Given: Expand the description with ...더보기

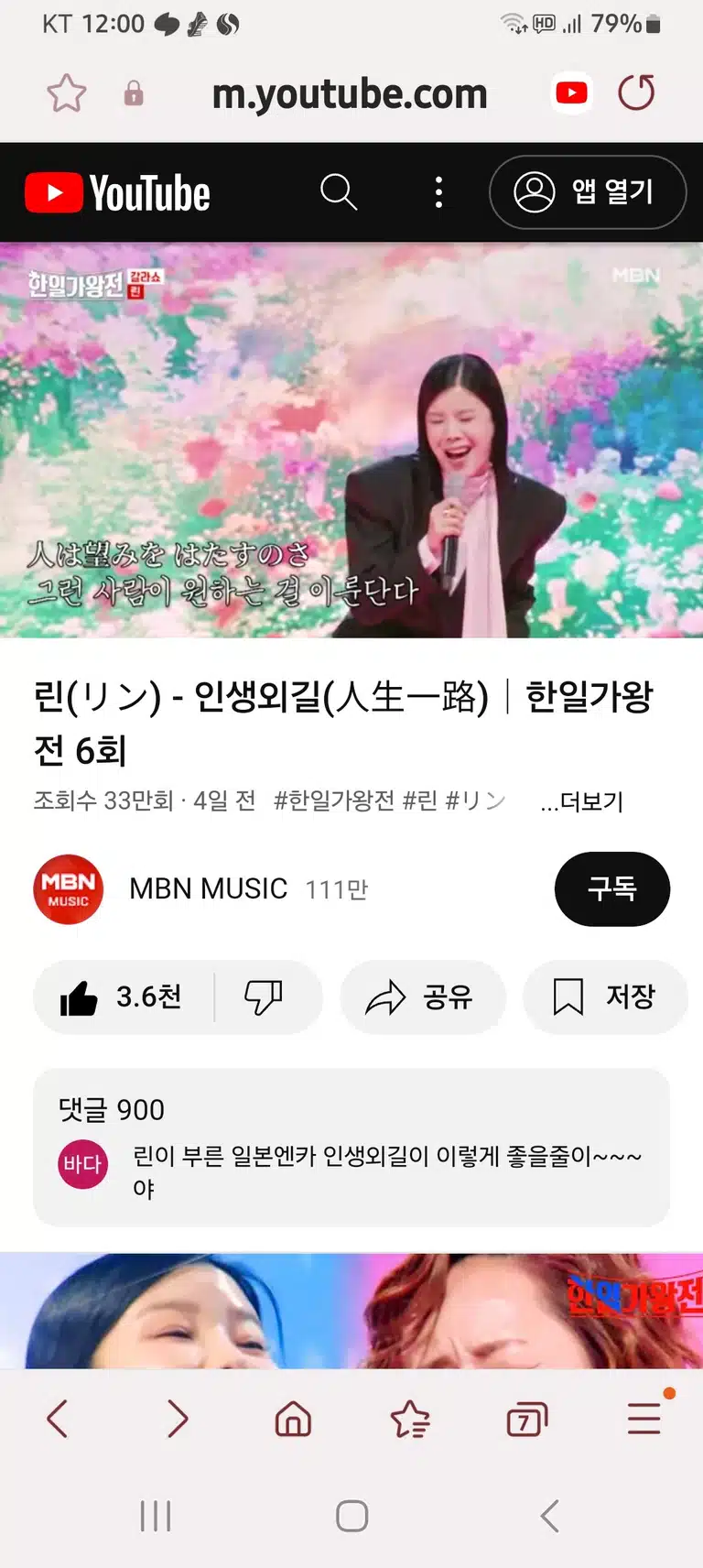Looking at the screenshot, I should [x=582, y=802].
